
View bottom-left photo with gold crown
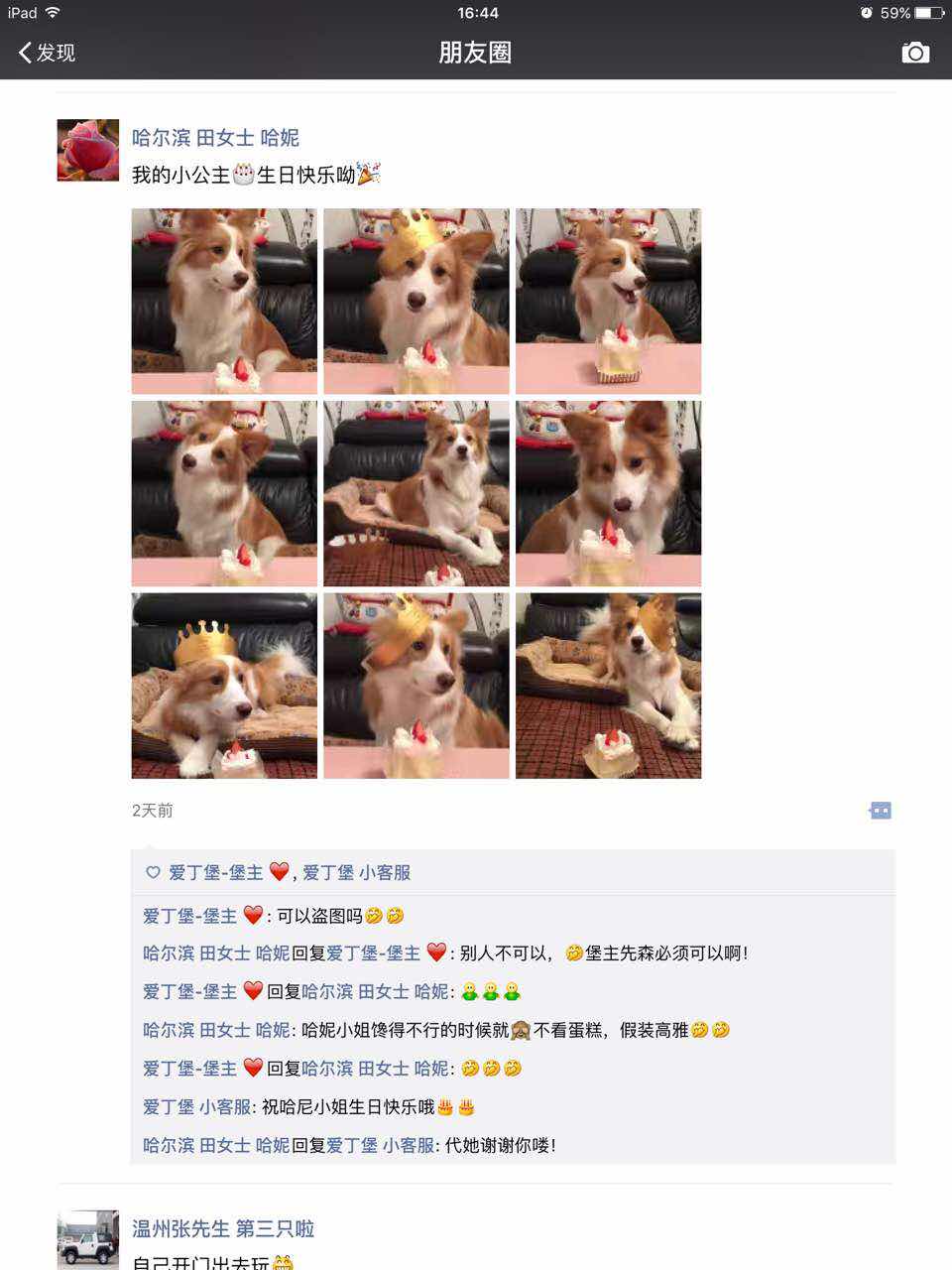pyautogui.click(x=224, y=686)
